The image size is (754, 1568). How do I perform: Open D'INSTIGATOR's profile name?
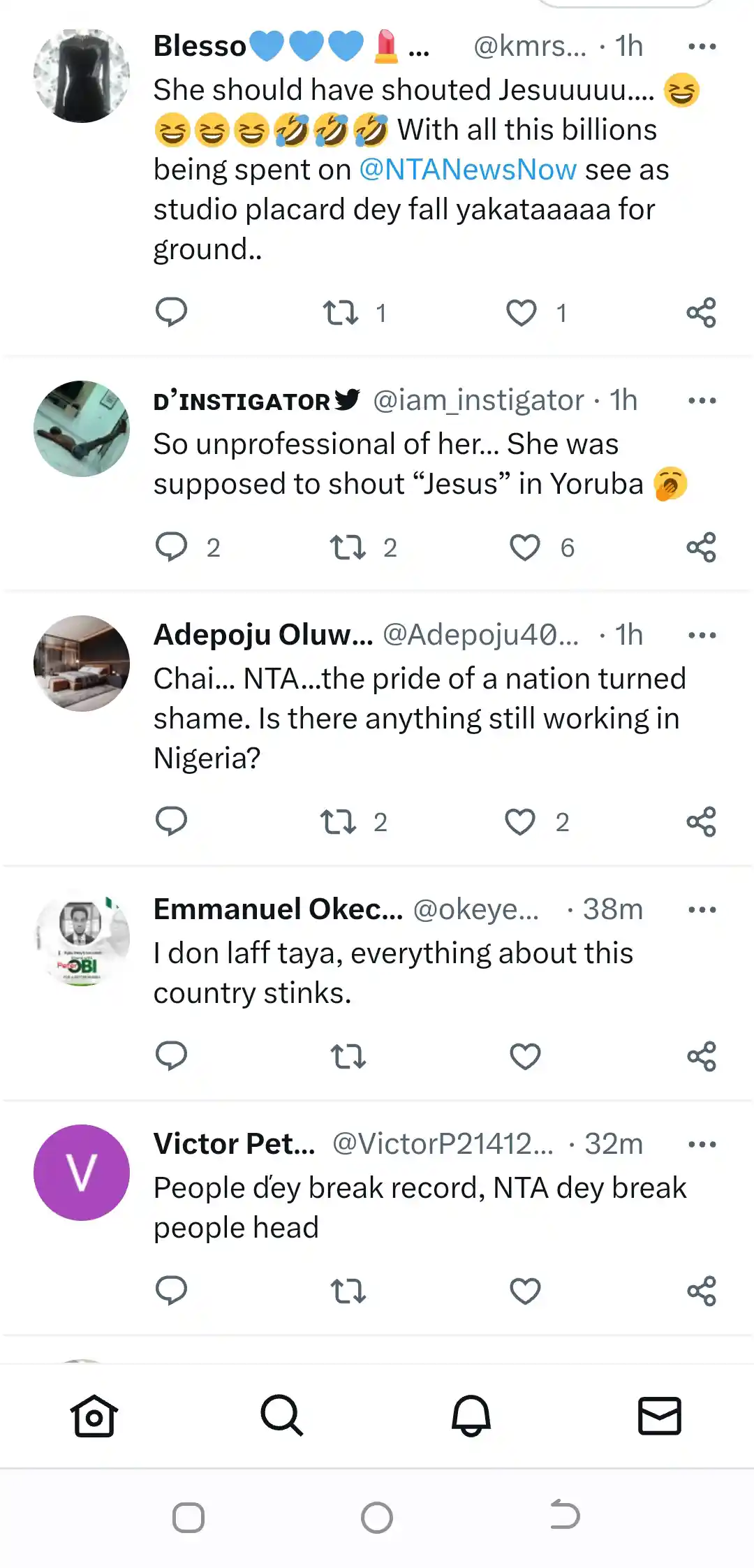pos(241,400)
